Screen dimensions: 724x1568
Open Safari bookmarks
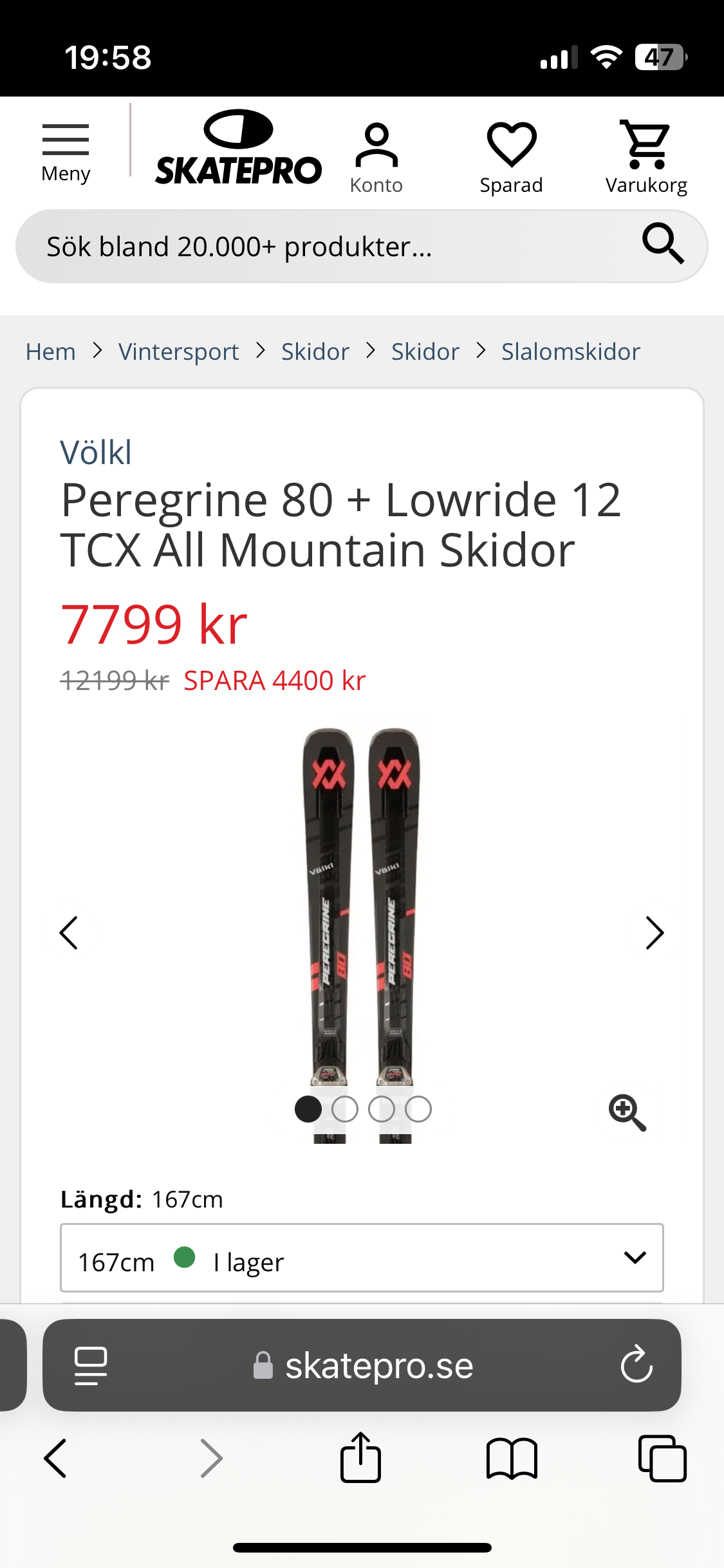(512, 1458)
